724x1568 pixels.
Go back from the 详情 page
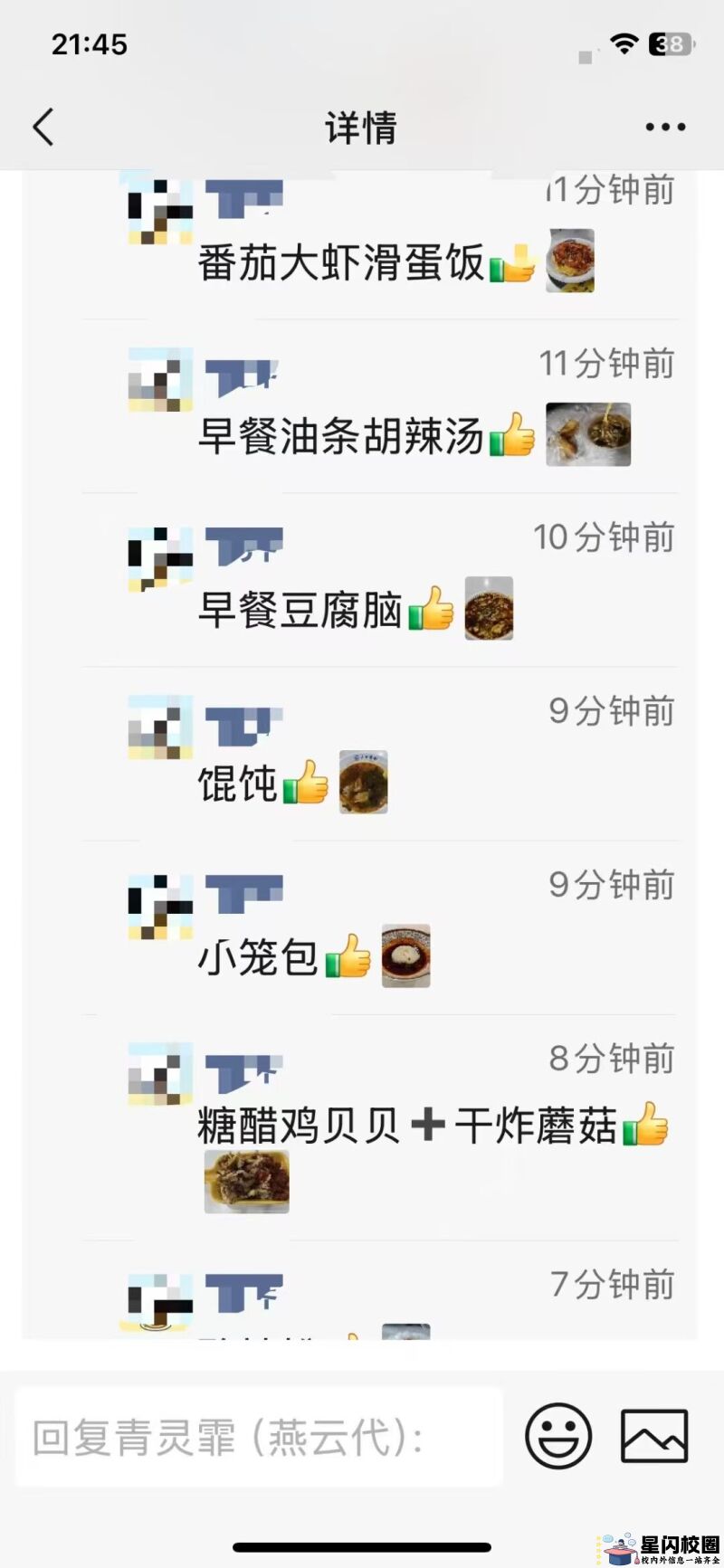click(43, 127)
